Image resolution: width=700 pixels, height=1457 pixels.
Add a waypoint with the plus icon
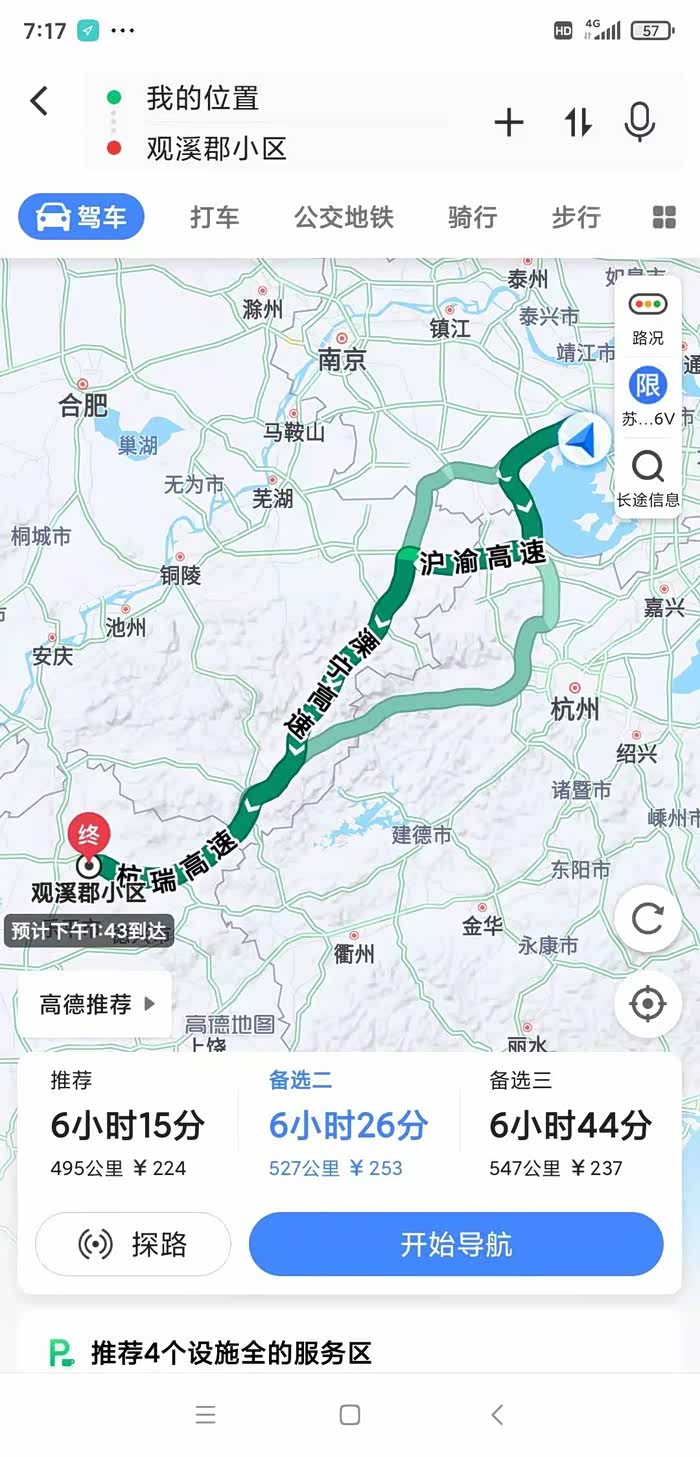[x=509, y=123]
